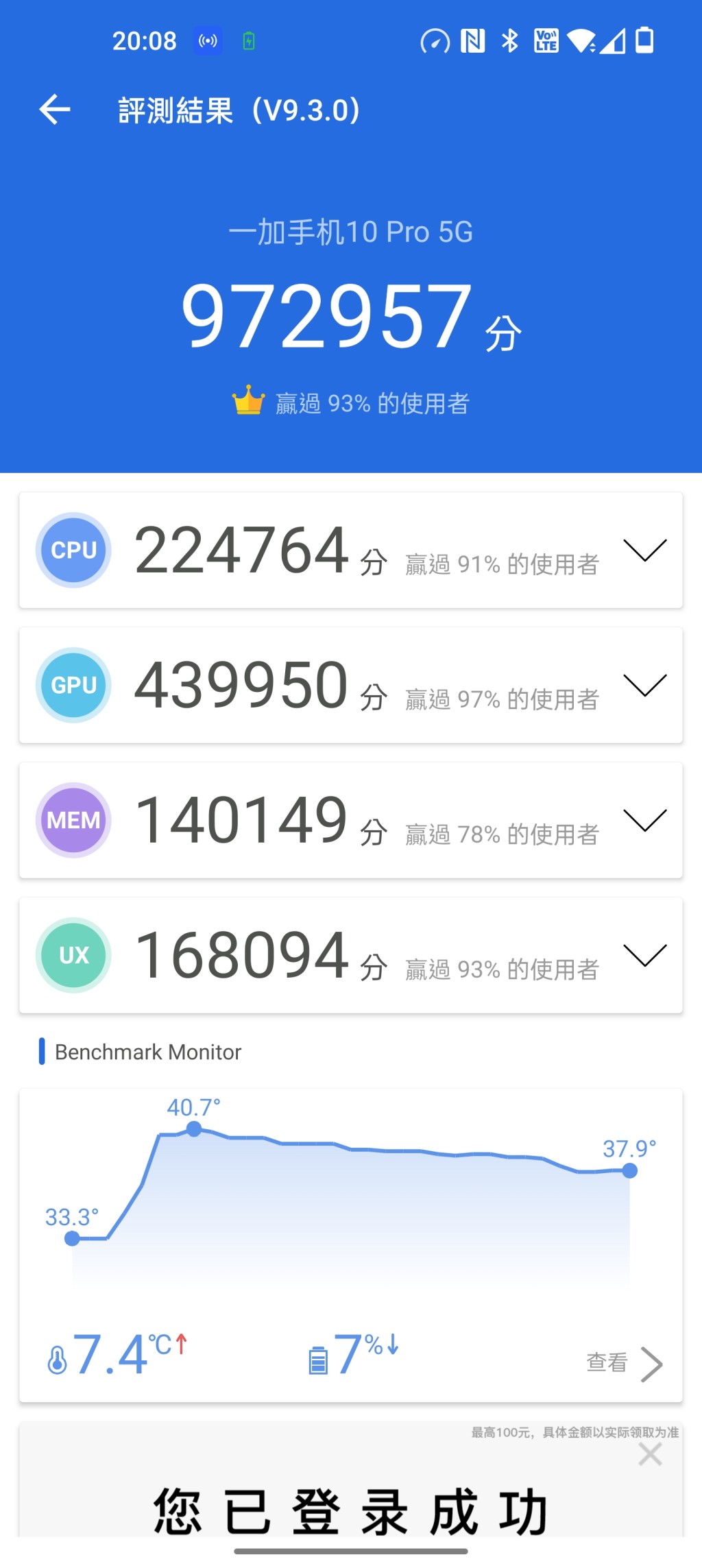Viewport: 702px width, 1568px height.
Task: Tap the Bluetooth status bar icon
Action: click(509, 41)
